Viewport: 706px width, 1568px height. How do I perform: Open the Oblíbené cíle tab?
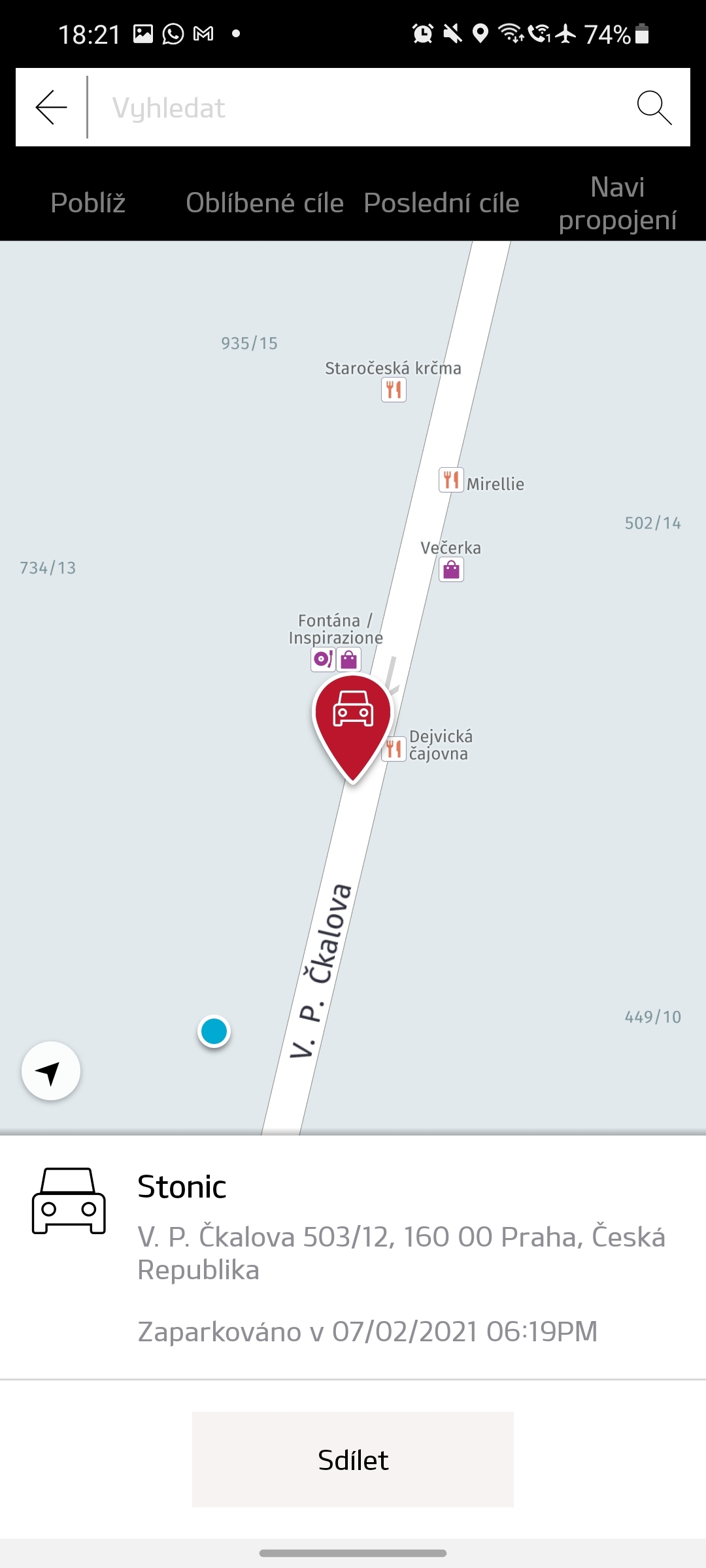pyautogui.click(x=265, y=203)
